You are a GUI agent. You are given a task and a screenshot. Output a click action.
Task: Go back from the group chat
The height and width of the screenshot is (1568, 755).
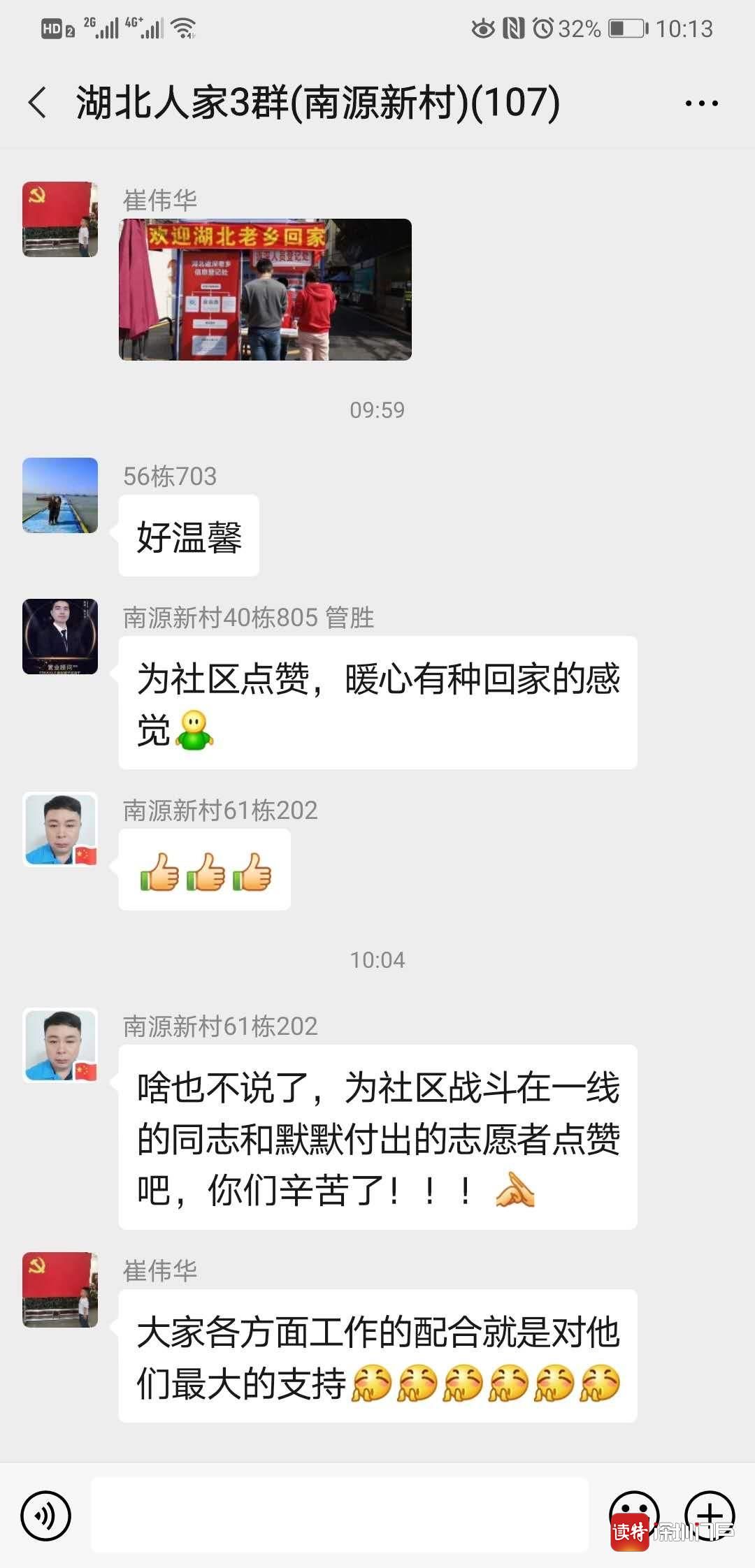click(x=38, y=103)
